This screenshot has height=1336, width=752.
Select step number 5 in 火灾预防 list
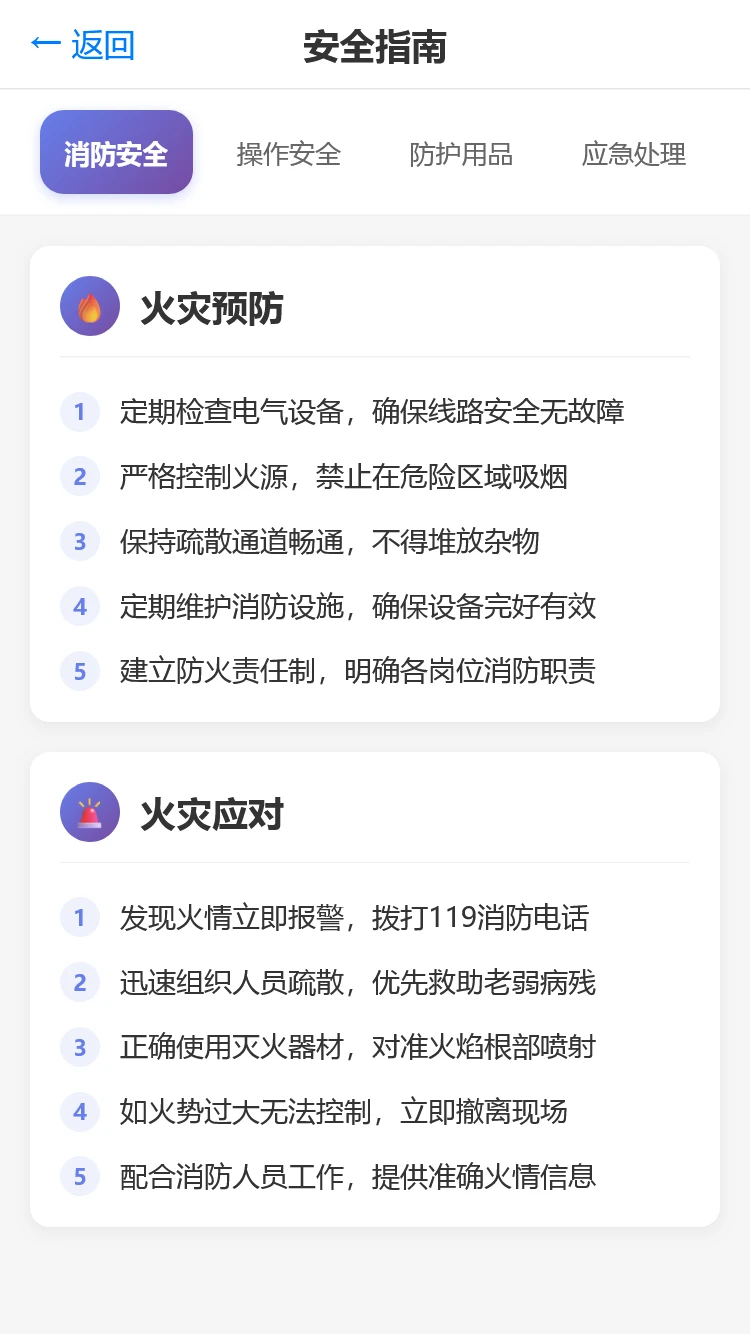click(x=79, y=671)
